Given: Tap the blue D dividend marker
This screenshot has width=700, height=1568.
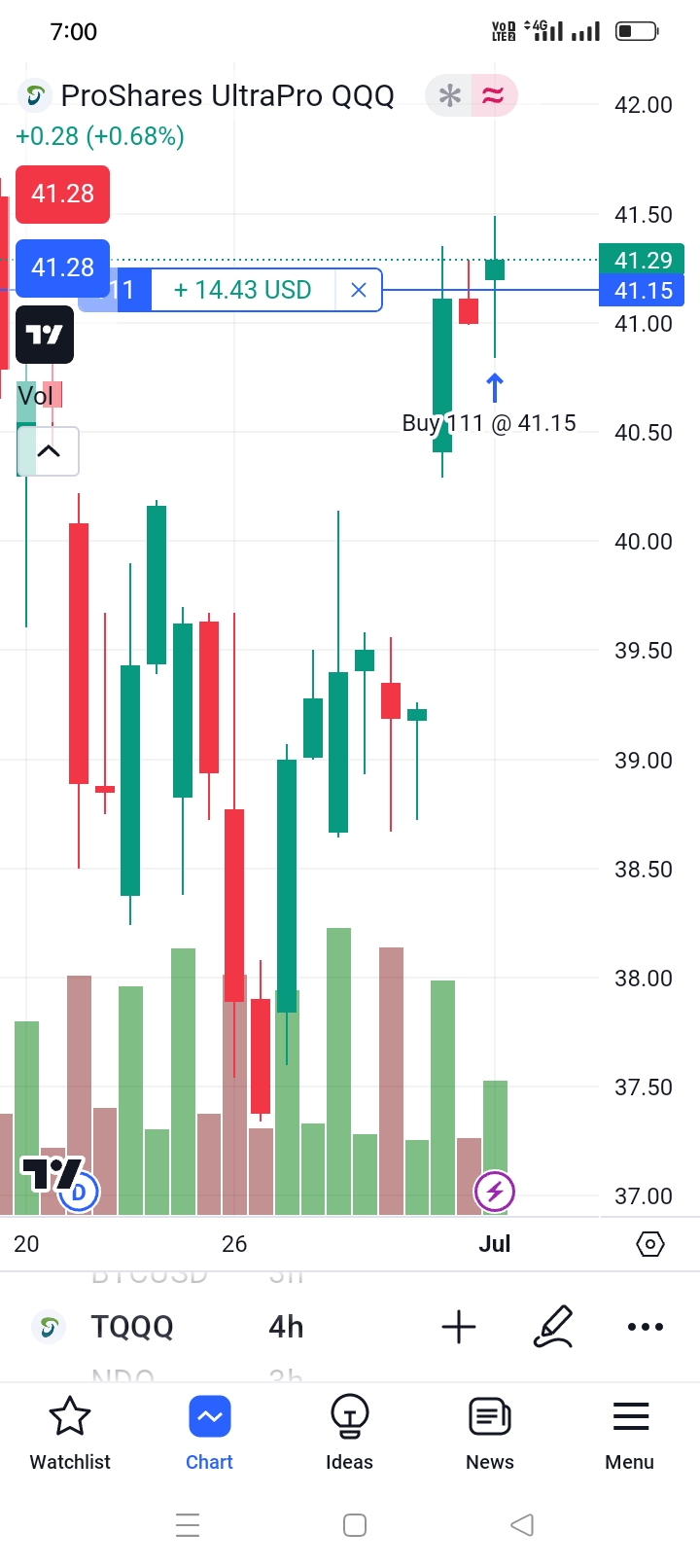Looking at the screenshot, I should [x=79, y=1192].
